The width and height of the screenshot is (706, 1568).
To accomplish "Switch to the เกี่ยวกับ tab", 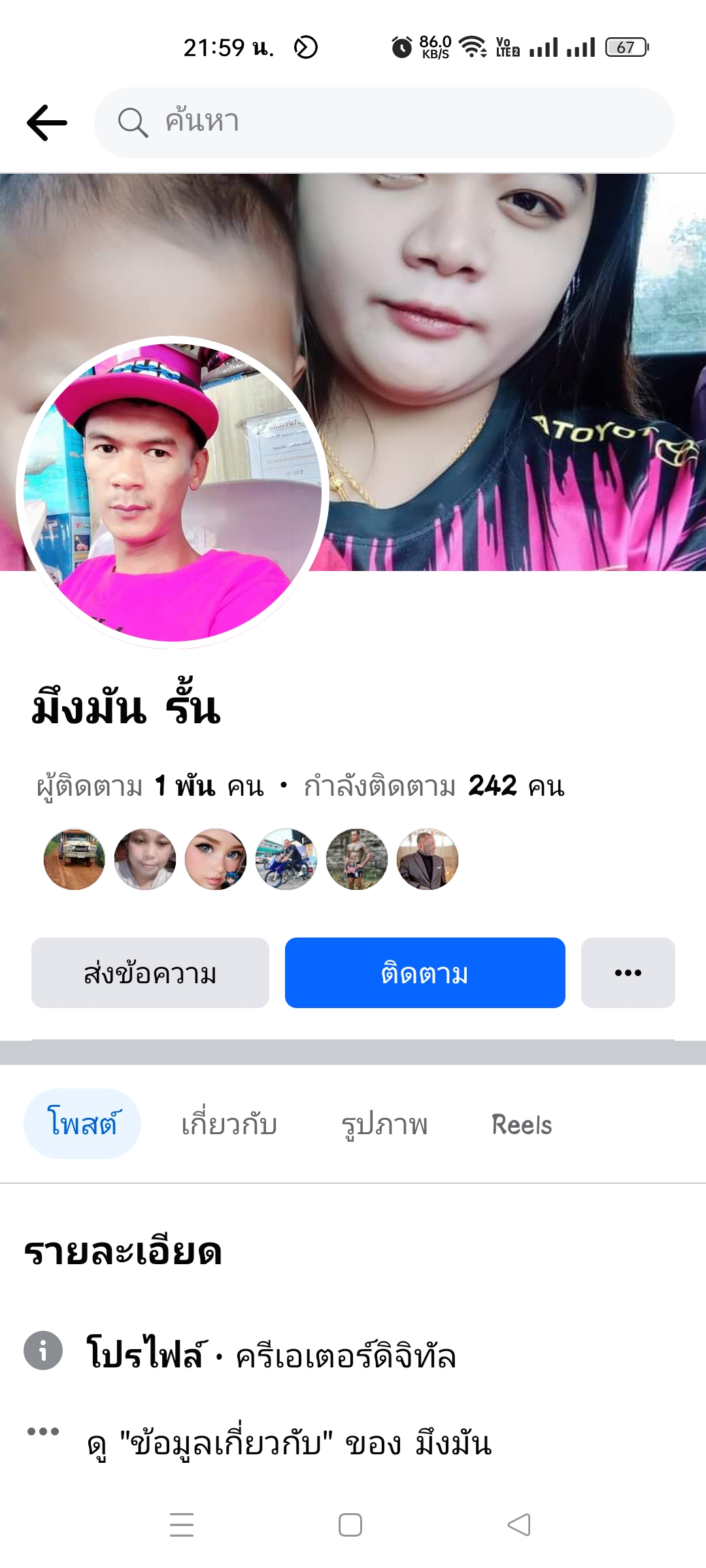I will tap(229, 1124).
